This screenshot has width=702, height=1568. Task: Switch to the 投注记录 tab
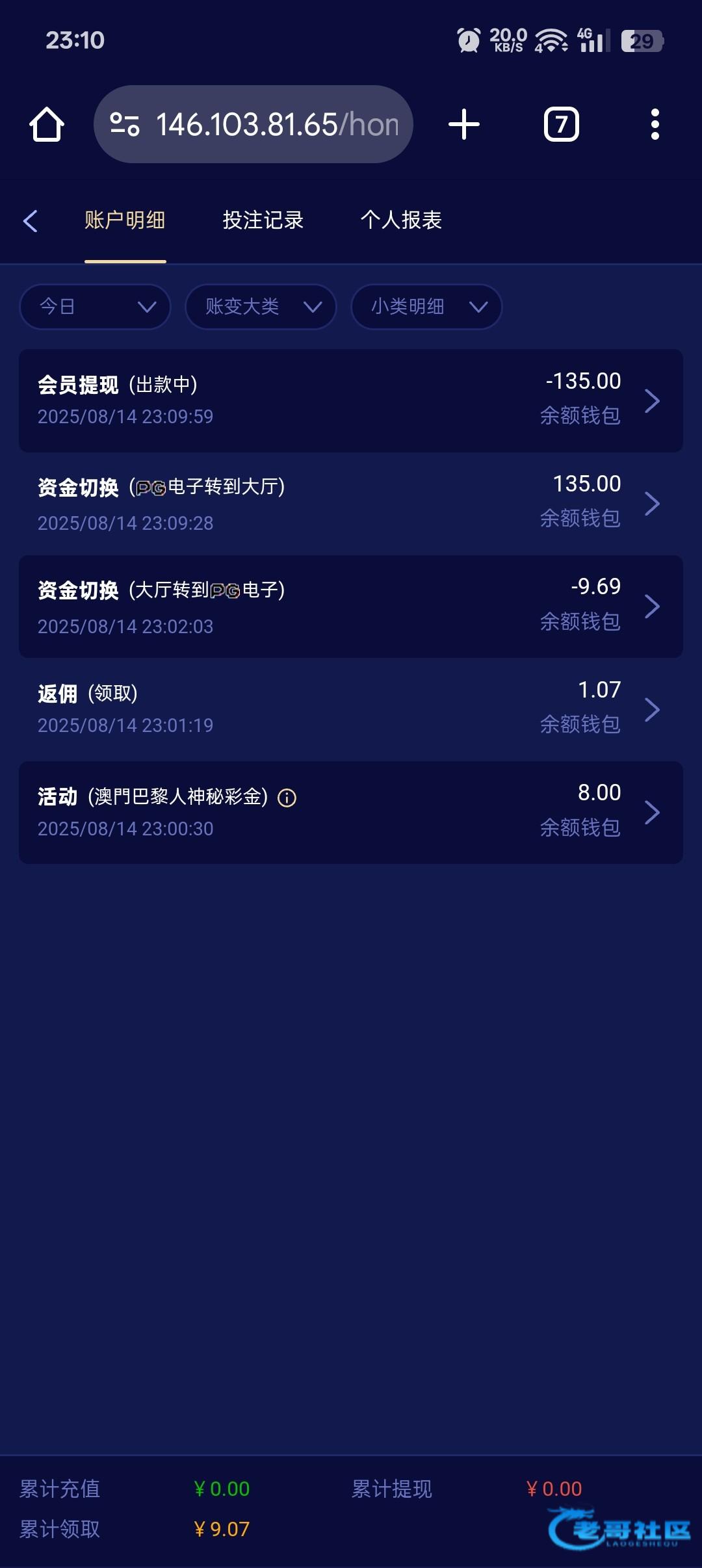point(263,220)
